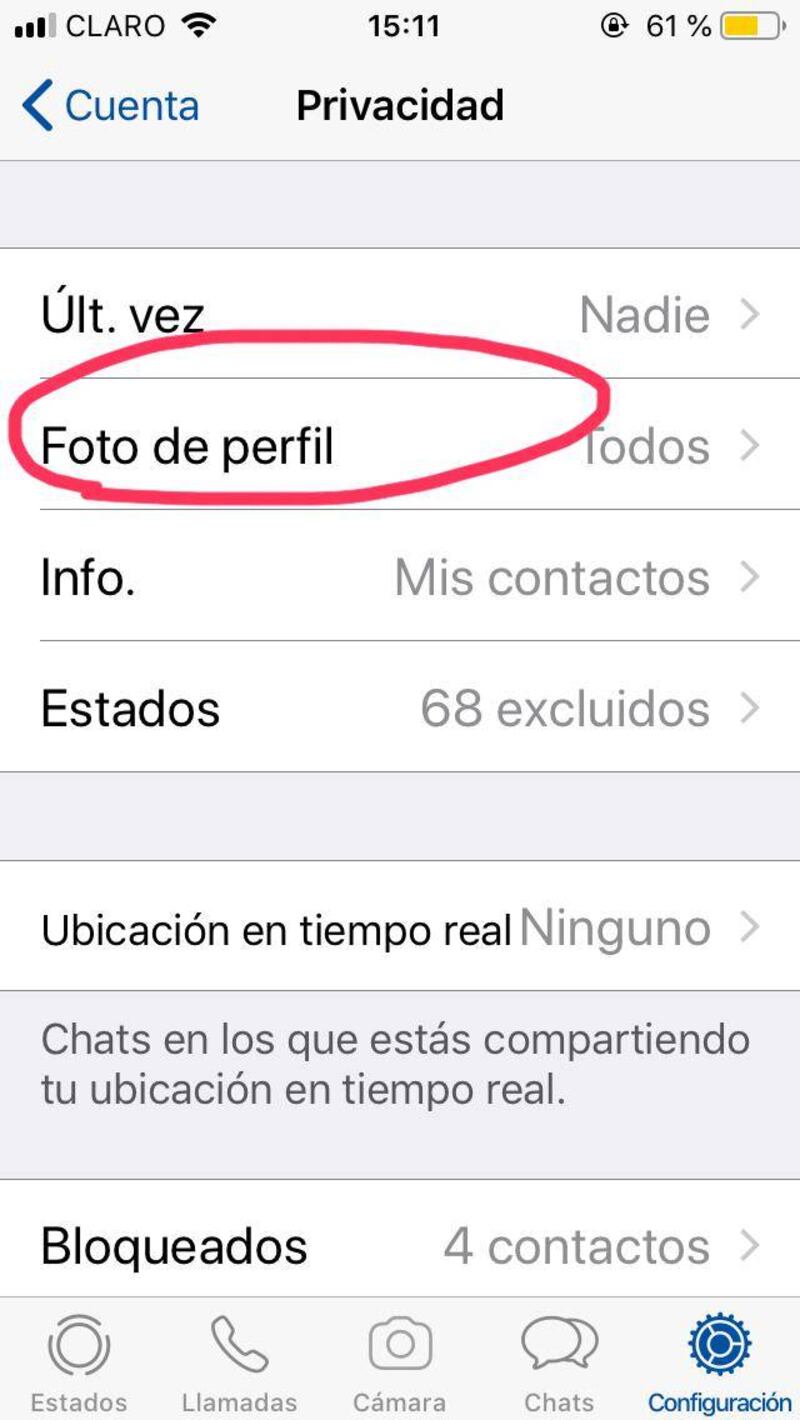This screenshot has width=800, height=1420.
Task: Switch to the Cámara tab
Action: (x=400, y=1362)
